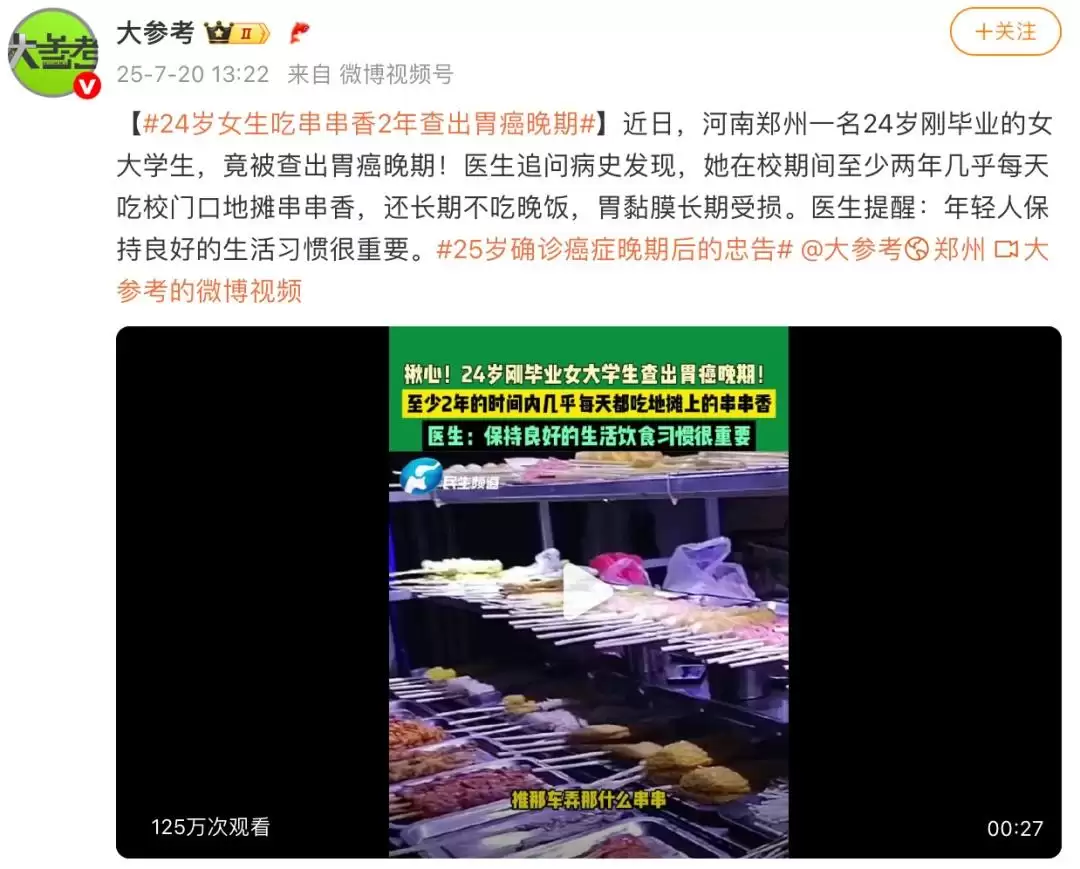Open the 郑州 location tag

point(945,249)
